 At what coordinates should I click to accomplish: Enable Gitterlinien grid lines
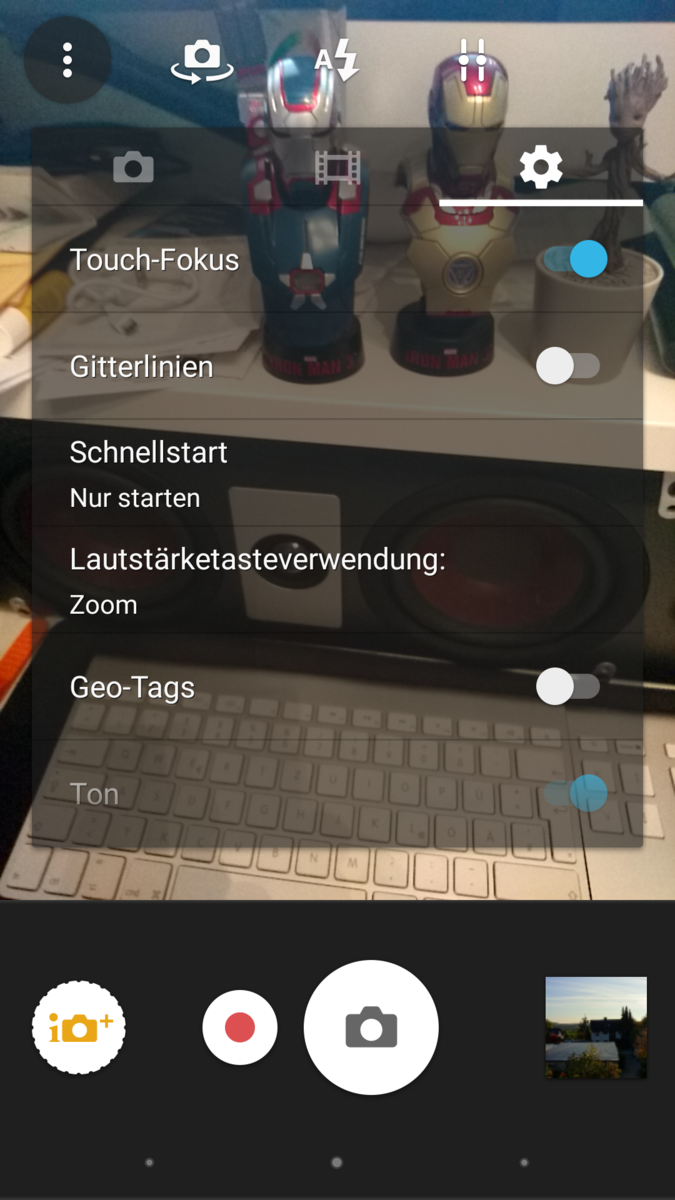(568, 366)
